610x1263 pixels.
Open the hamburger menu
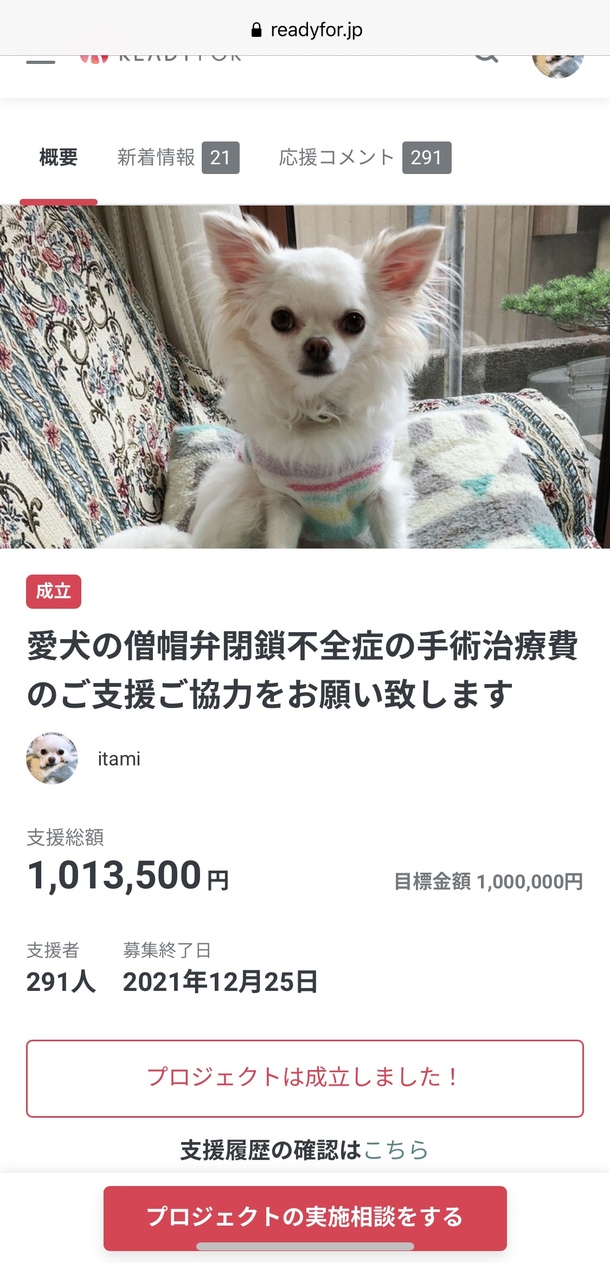(x=41, y=59)
